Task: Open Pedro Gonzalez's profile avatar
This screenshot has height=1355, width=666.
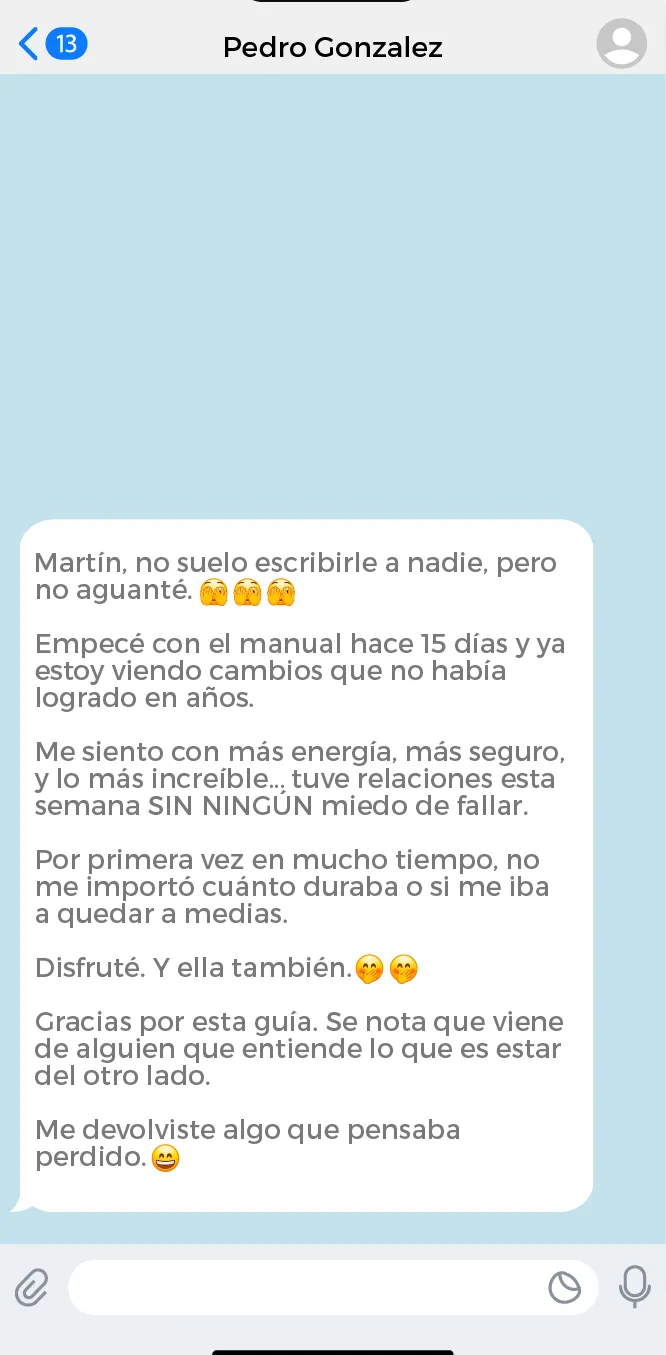Action: [621, 44]
